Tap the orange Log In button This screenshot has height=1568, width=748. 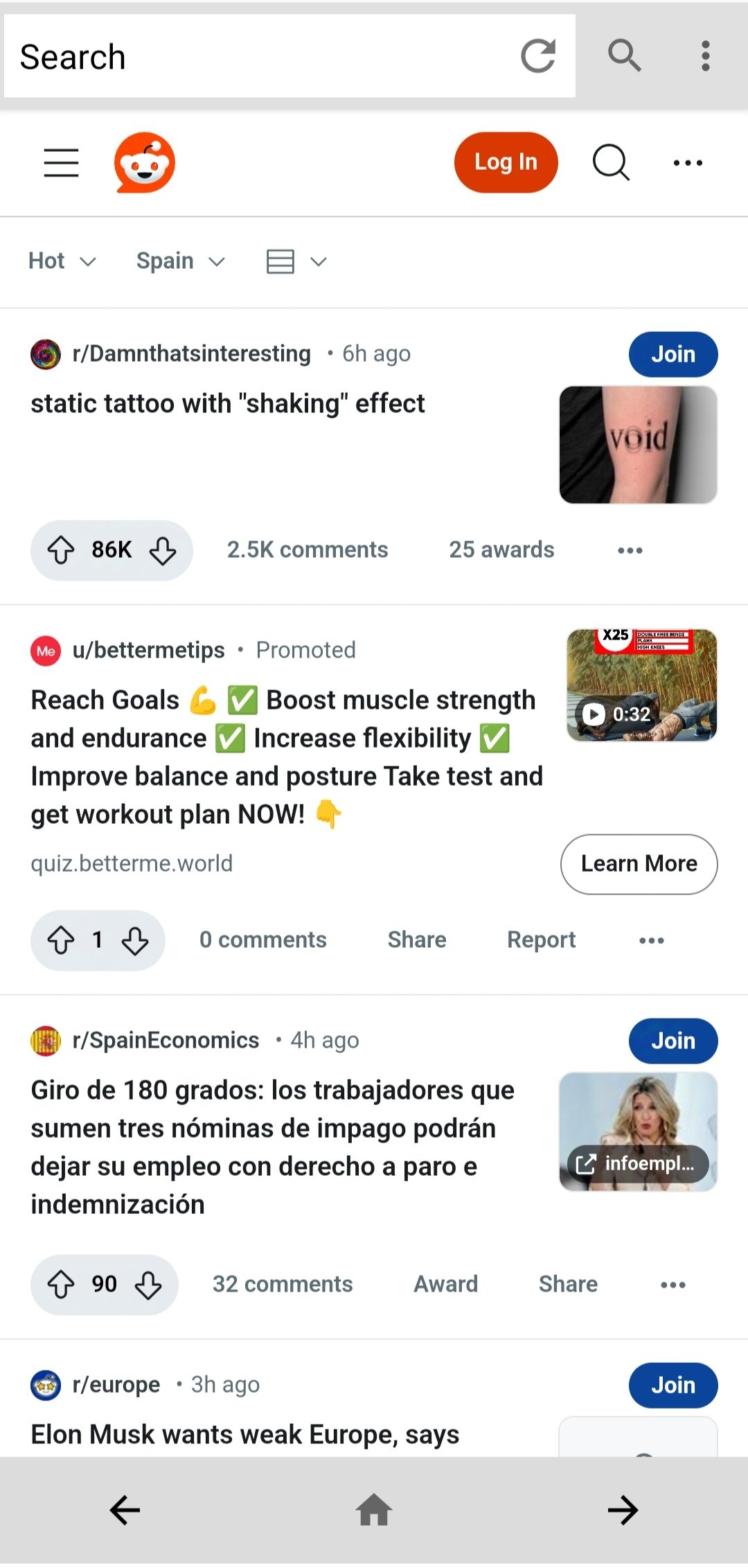pyautogui.click(x=506, y=162)
